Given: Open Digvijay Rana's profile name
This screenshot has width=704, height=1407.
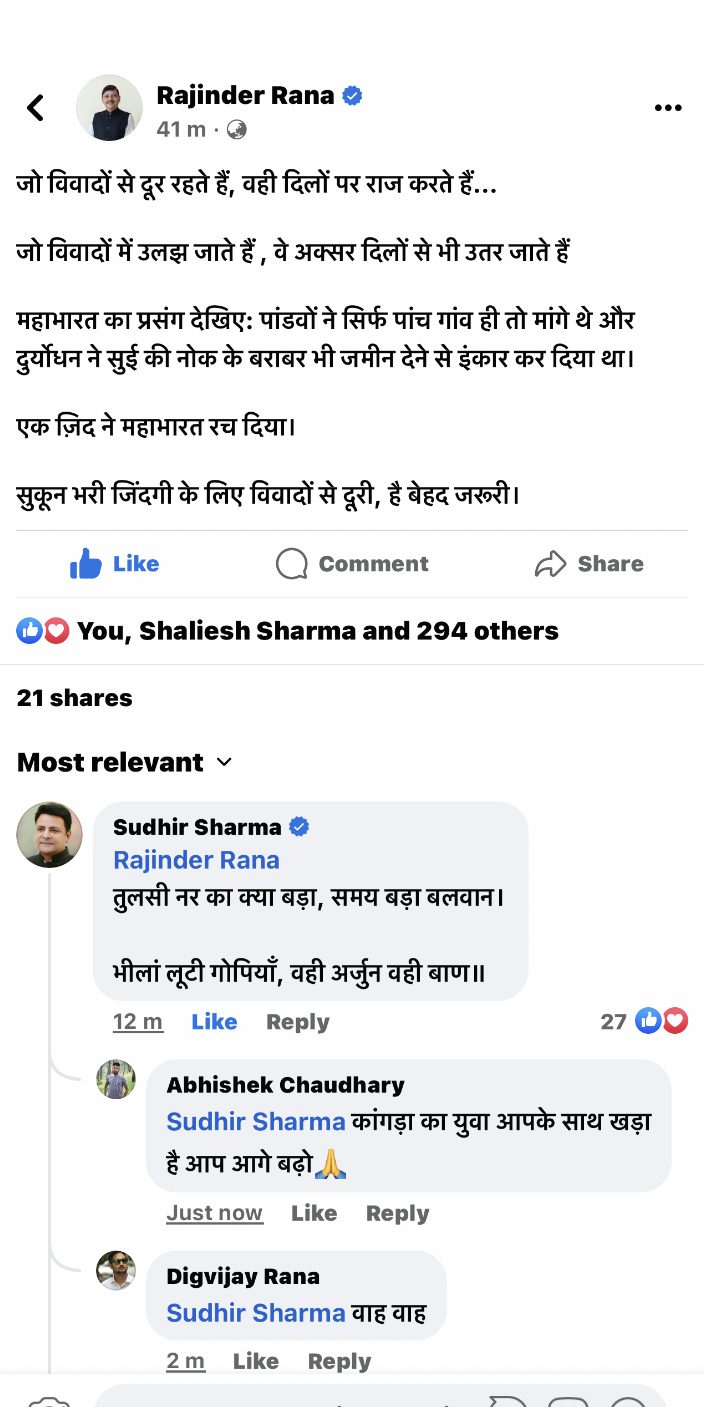Looking at the screenshot, I should coord(243,1276).
